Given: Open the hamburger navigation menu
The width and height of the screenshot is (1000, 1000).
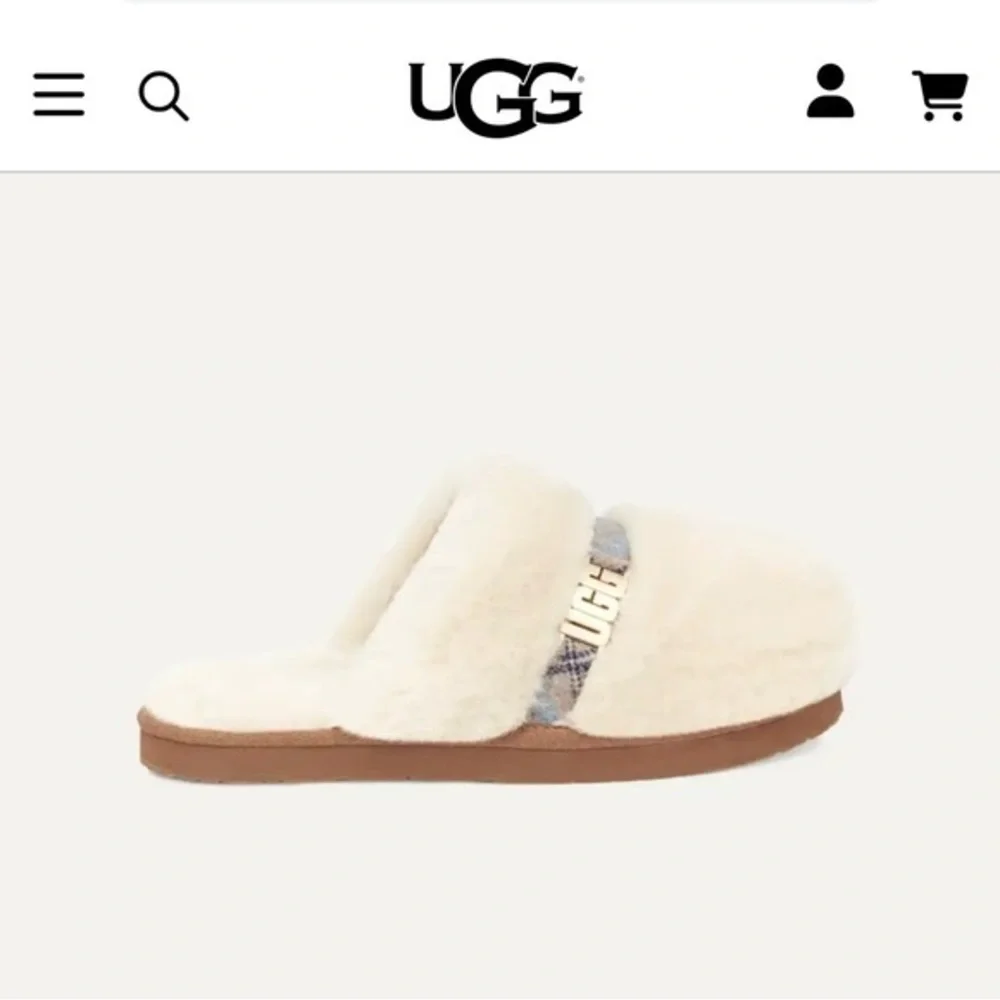Looking at the screenshot, I should [x=58, y=95].
